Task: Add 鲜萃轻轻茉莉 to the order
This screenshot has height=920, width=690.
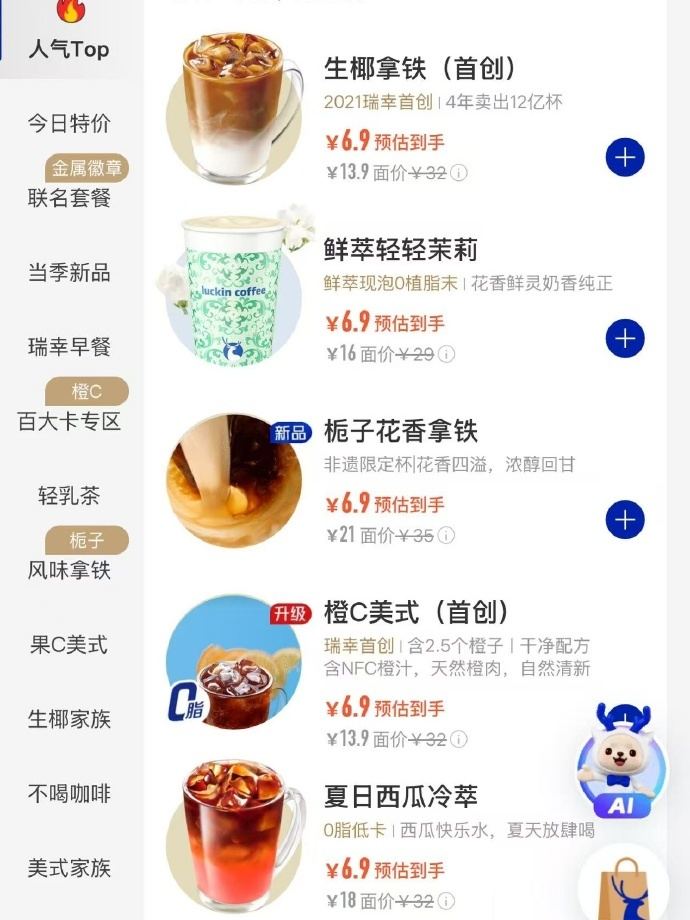Action: [x=625, y=339]
